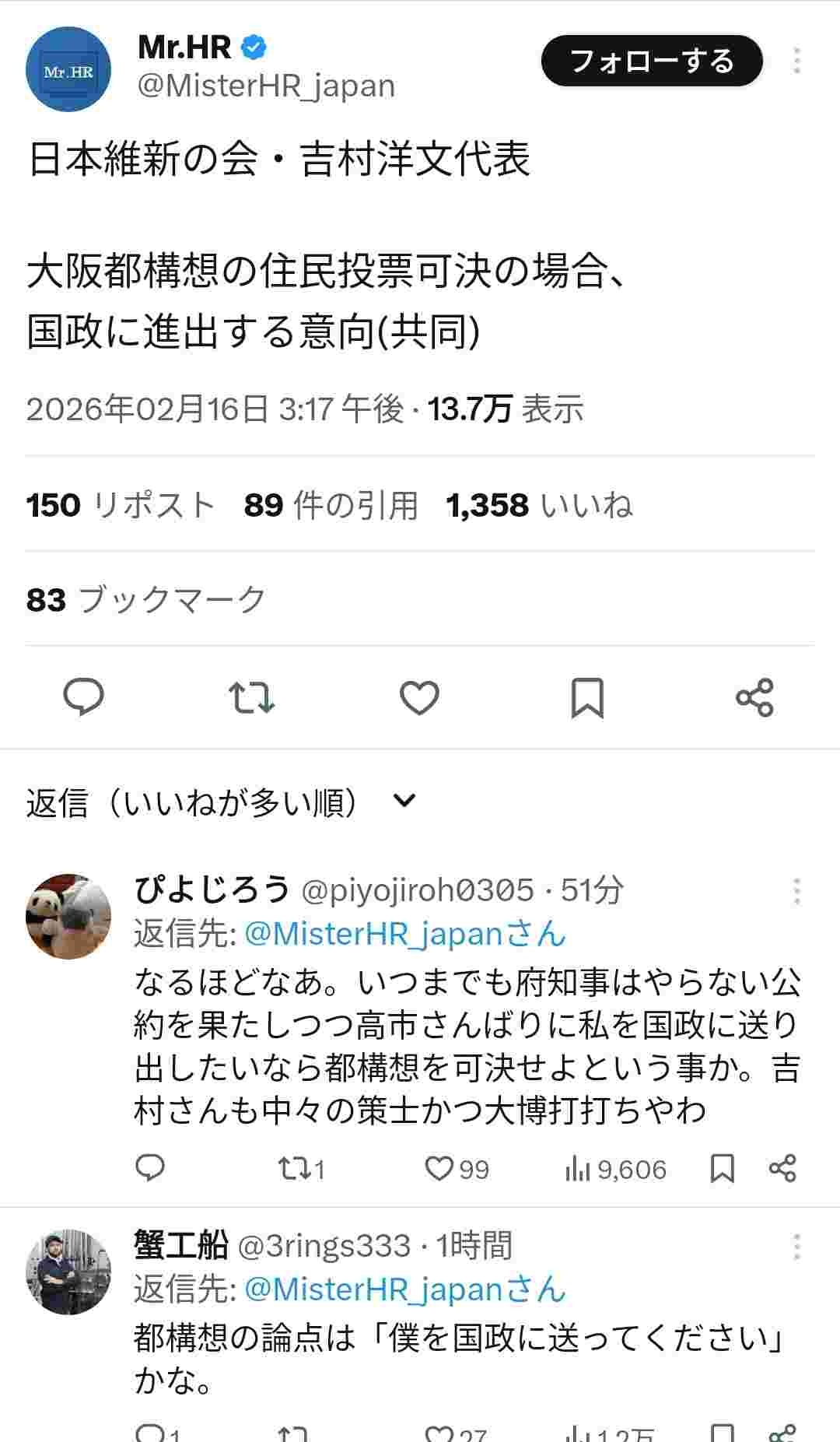Expand the 返信 sort order dropdown

coord(405,802)
